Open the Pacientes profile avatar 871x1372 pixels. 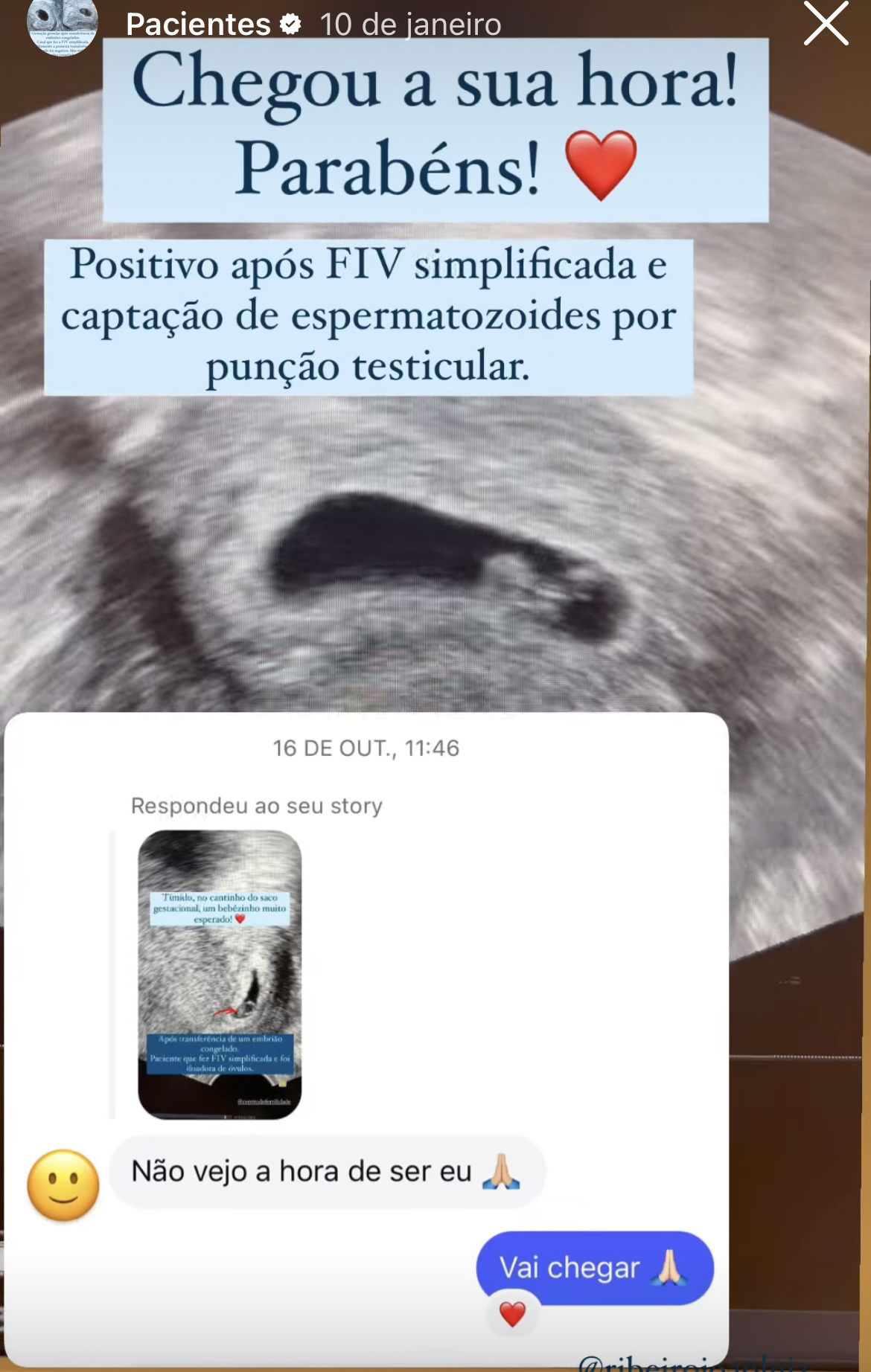tap(63, 26)
